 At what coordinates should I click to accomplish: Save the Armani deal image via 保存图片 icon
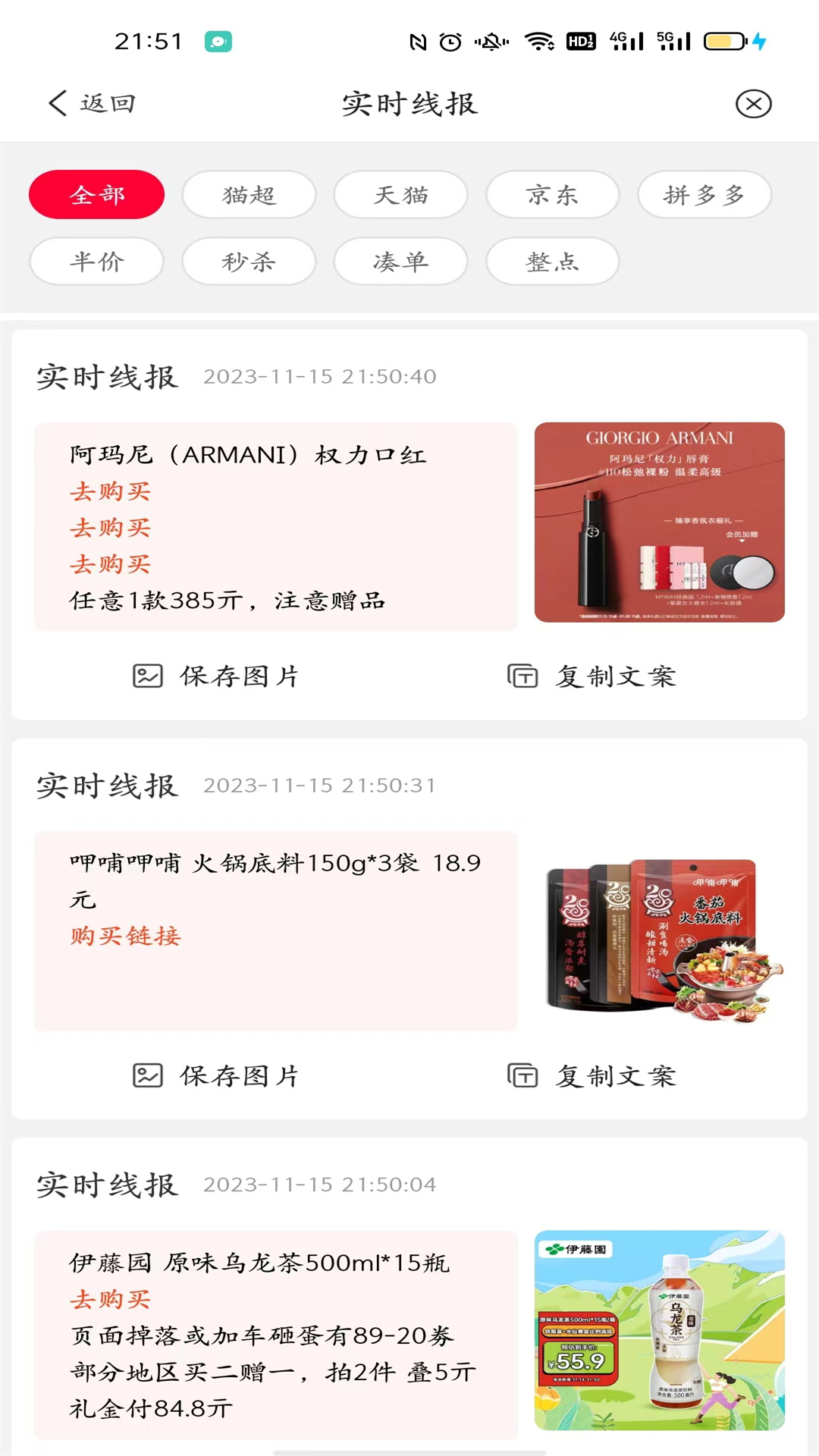click(x=148, y=676)
